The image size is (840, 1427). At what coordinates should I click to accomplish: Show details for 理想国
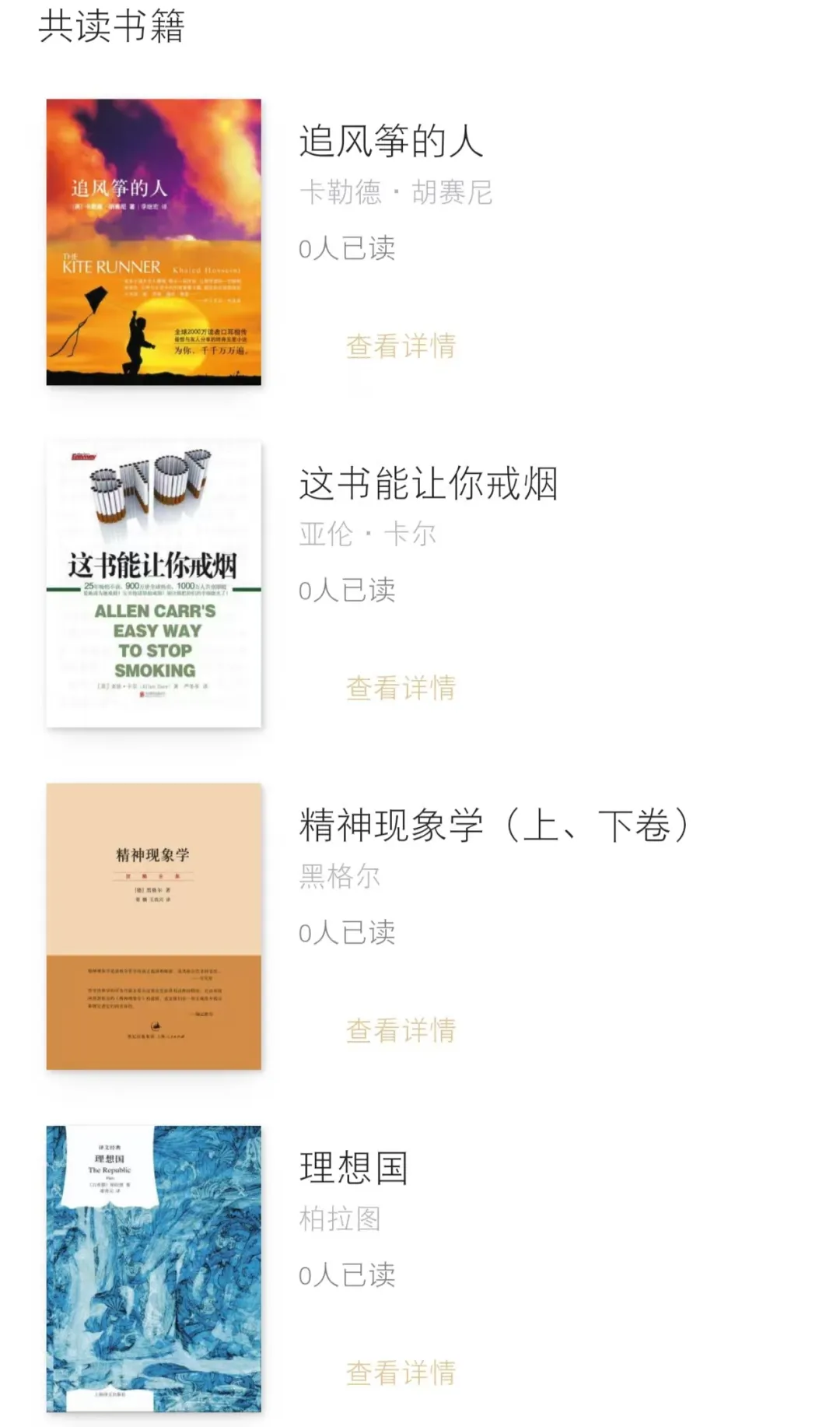click(x=401, y=1373)
